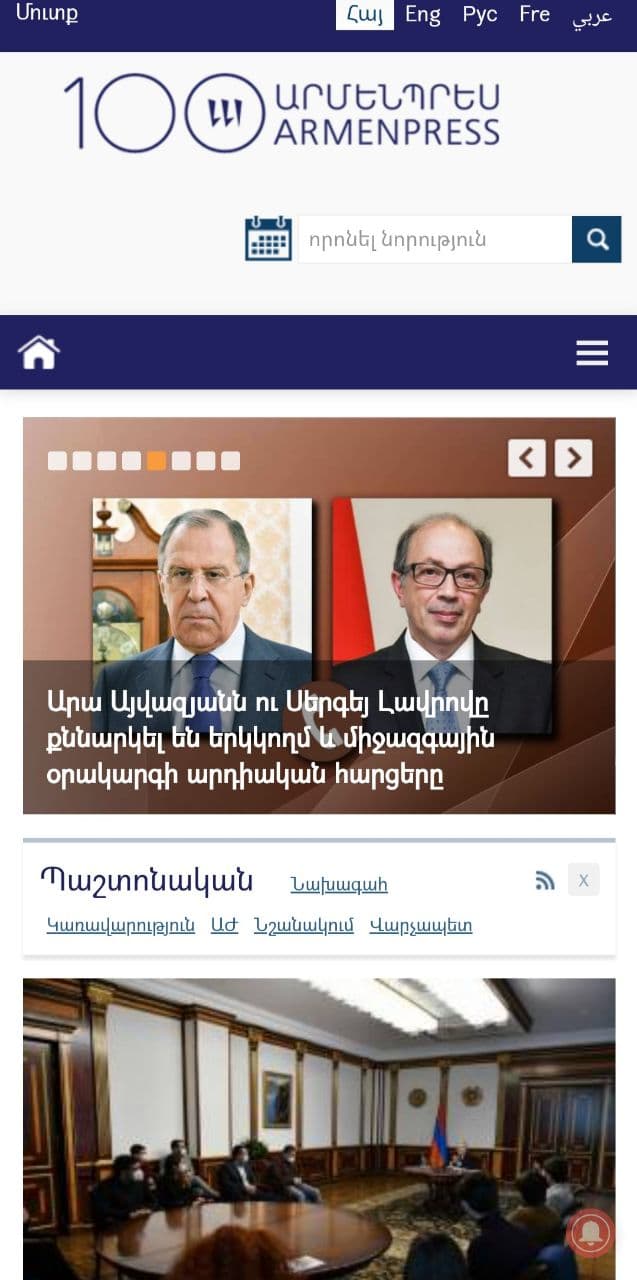Open the Վարչապետ link
The width and height of the screenshot is (637, 1280).
[421, 926]
